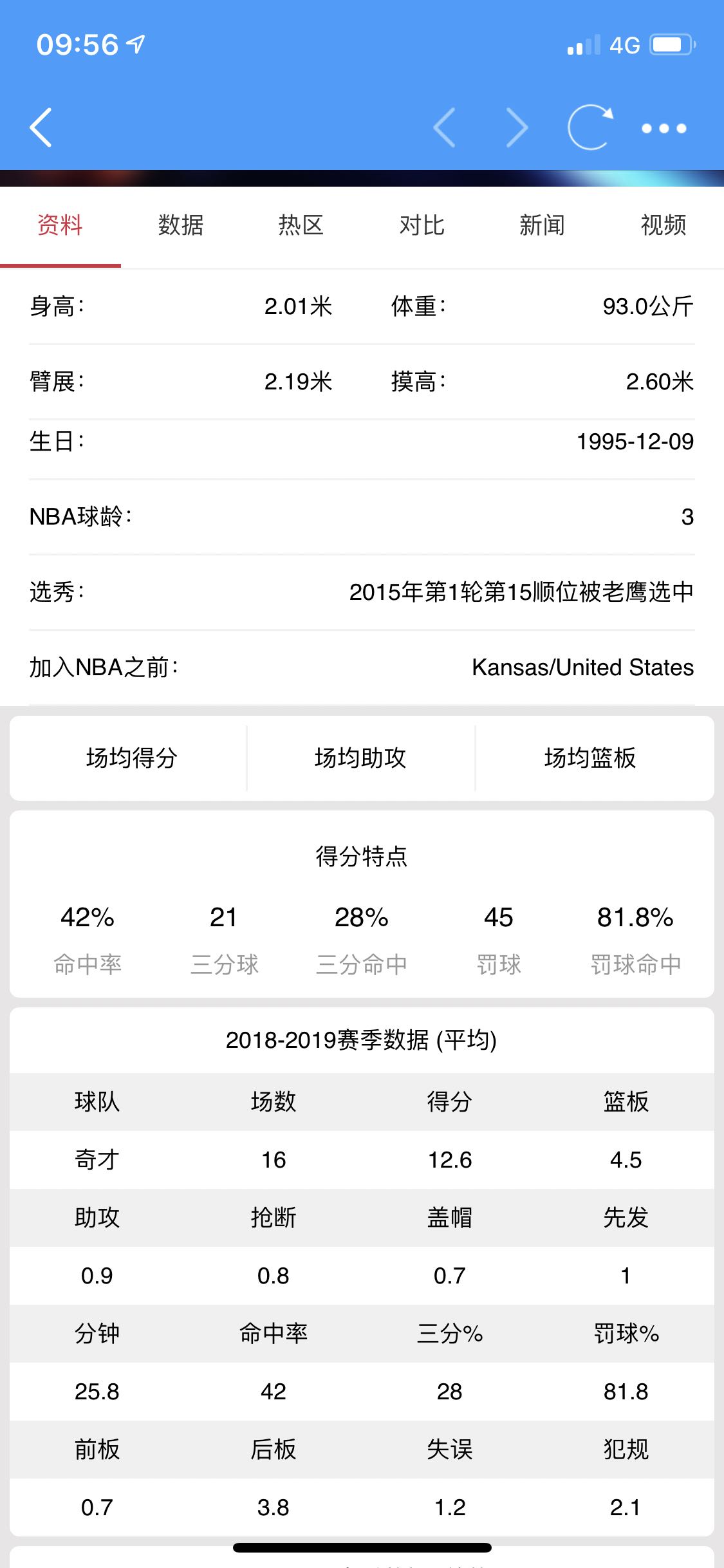724x1568 pixels.
Task: Navigate forward to the next page
Action: (x=517, y=127)
